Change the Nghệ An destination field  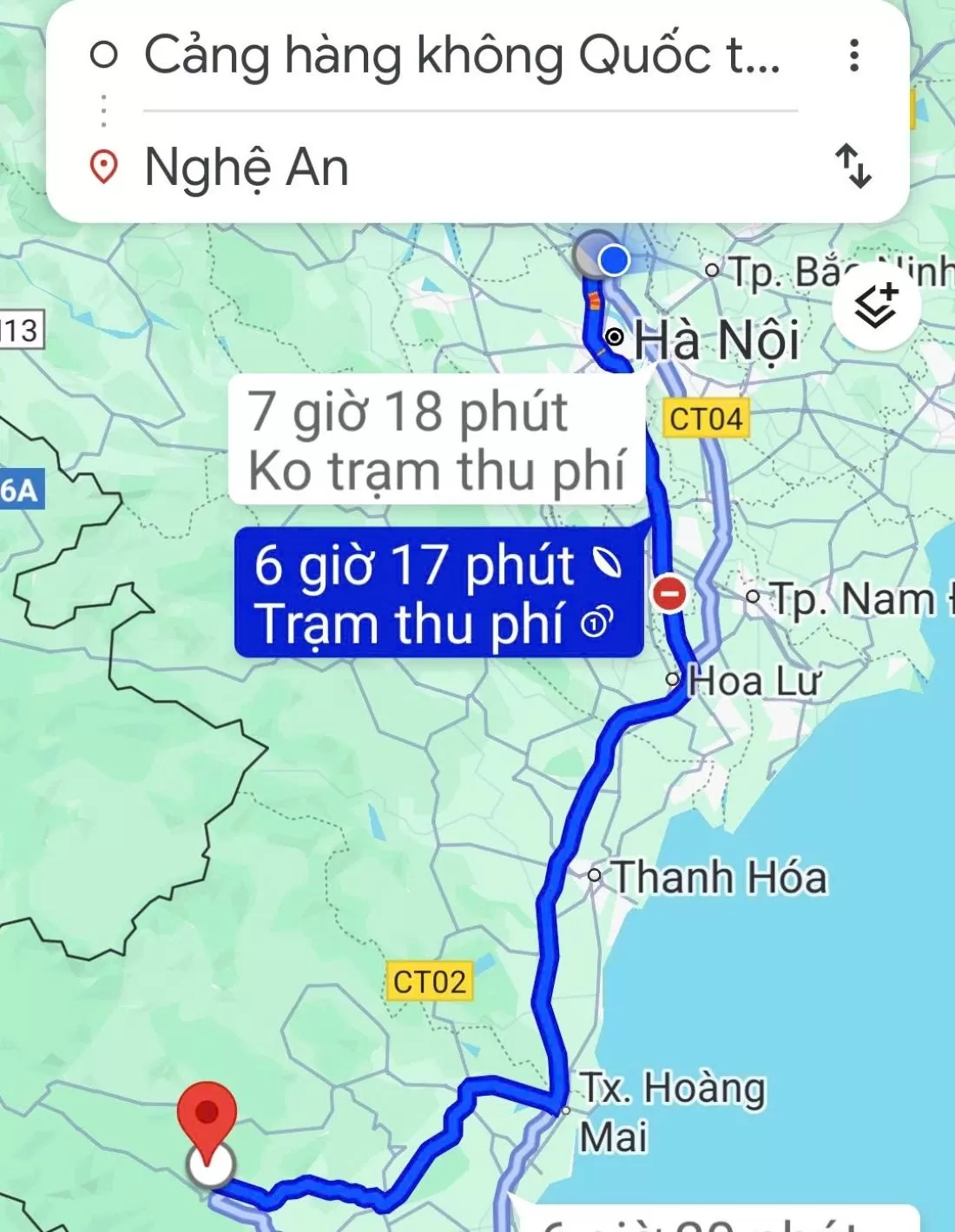(x=462, y=166)
